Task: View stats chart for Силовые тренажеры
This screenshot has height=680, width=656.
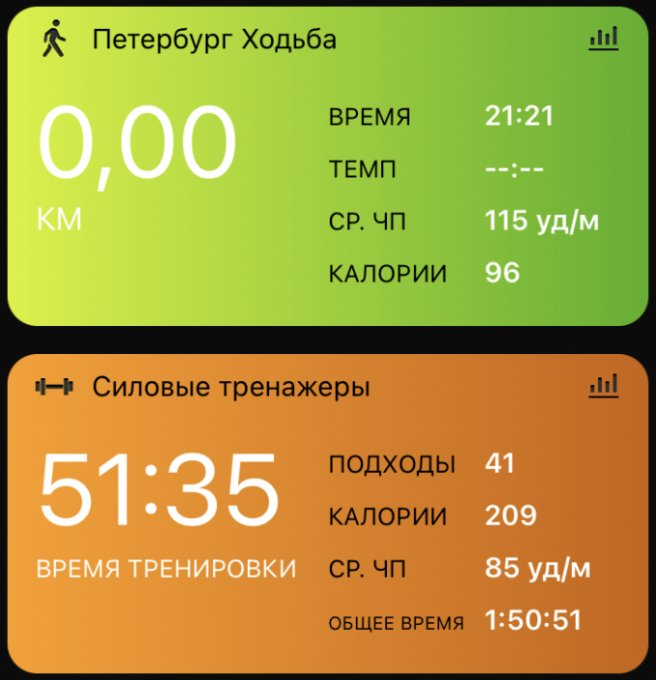Action: point(603,386)
